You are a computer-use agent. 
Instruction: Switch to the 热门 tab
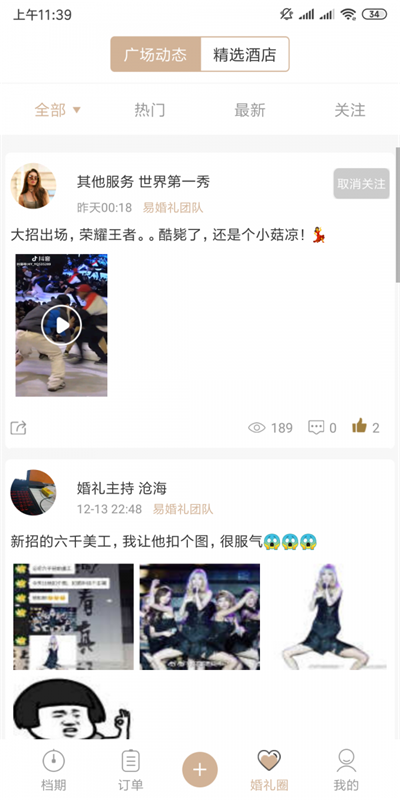(149, 110)
